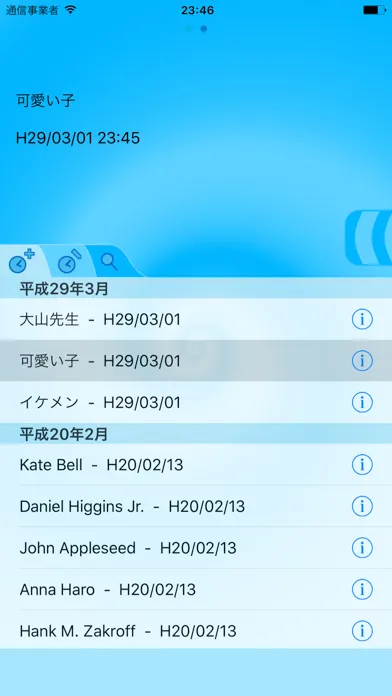392x696 pixels.
Task: Choose the Anna Haro row
Action: pos(196,589)
